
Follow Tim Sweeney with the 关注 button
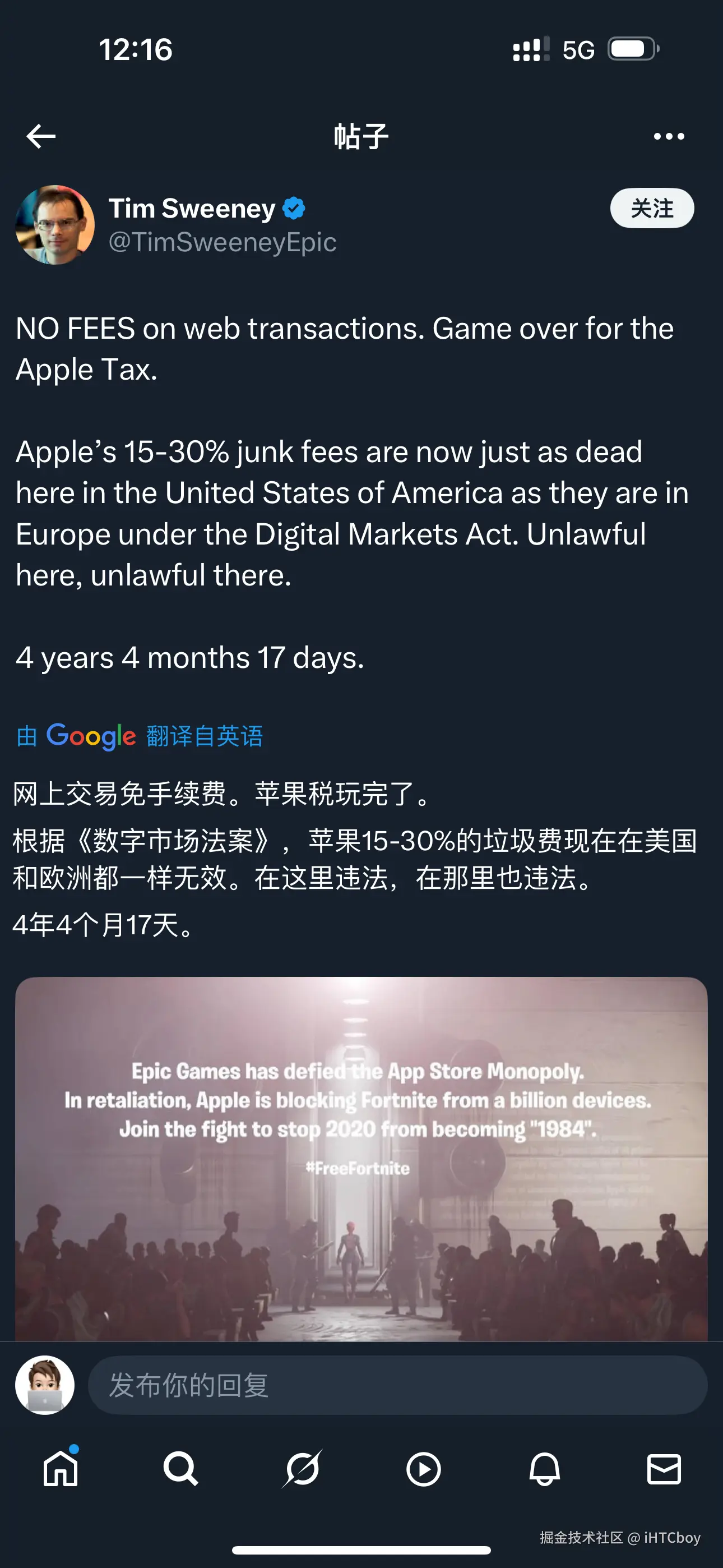pos(652,208)
